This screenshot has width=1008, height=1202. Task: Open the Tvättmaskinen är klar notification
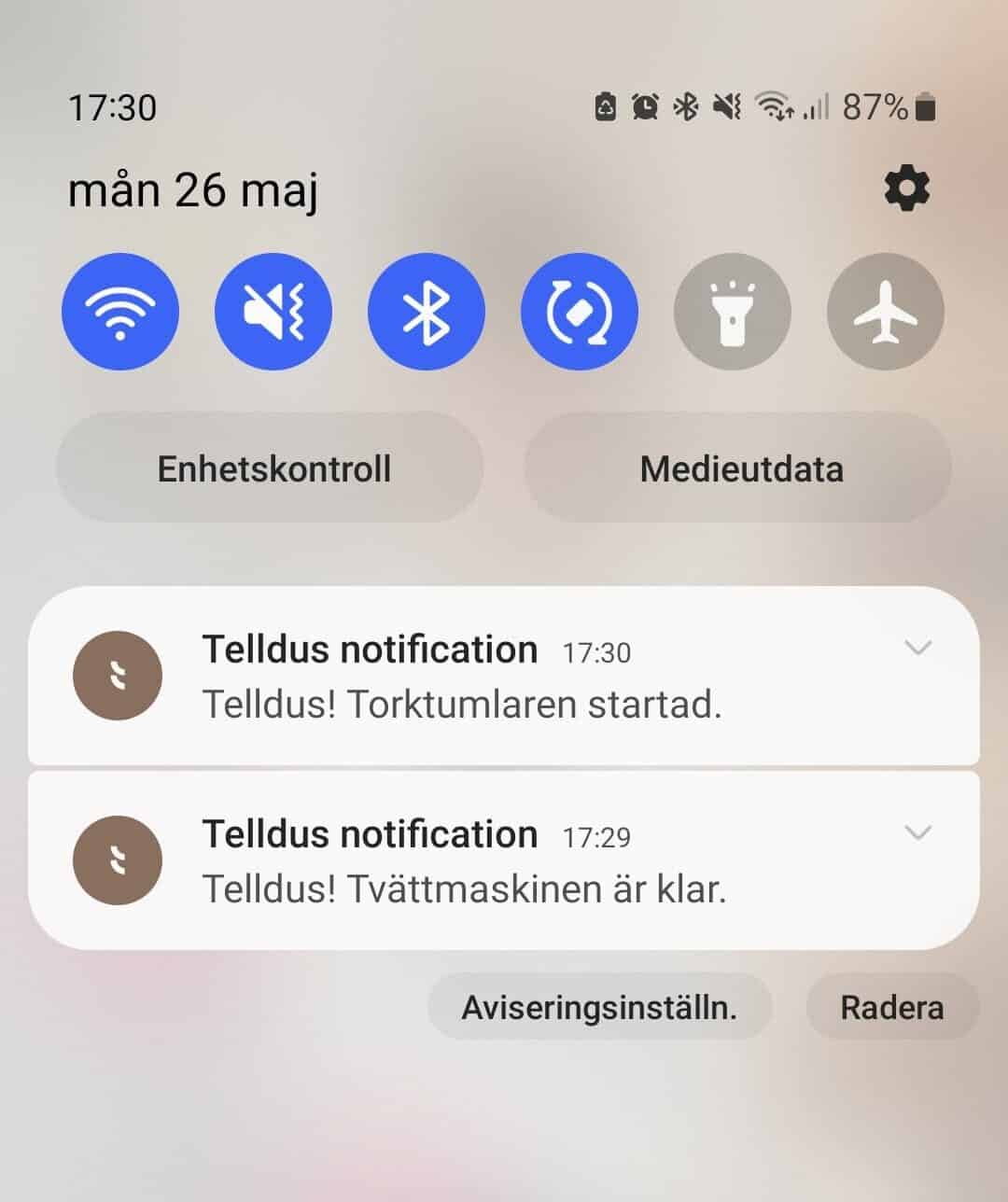464,888
